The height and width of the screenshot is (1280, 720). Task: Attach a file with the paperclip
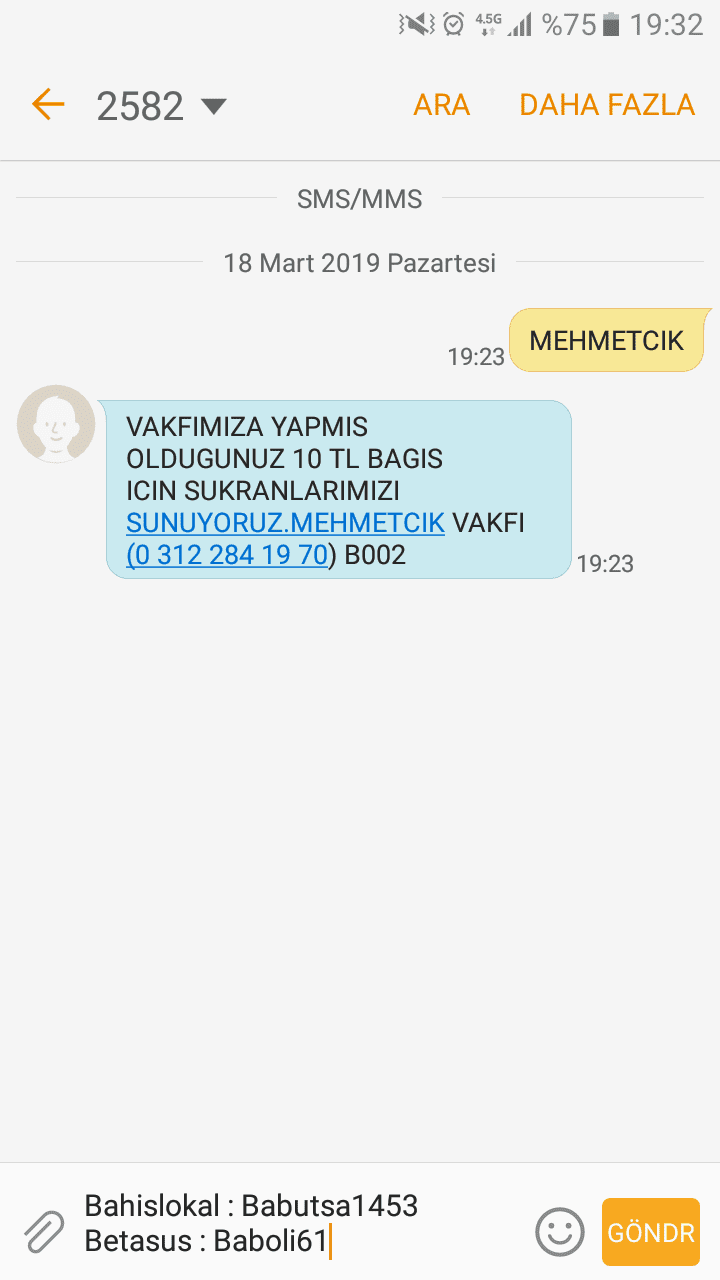coord(44,1232)
